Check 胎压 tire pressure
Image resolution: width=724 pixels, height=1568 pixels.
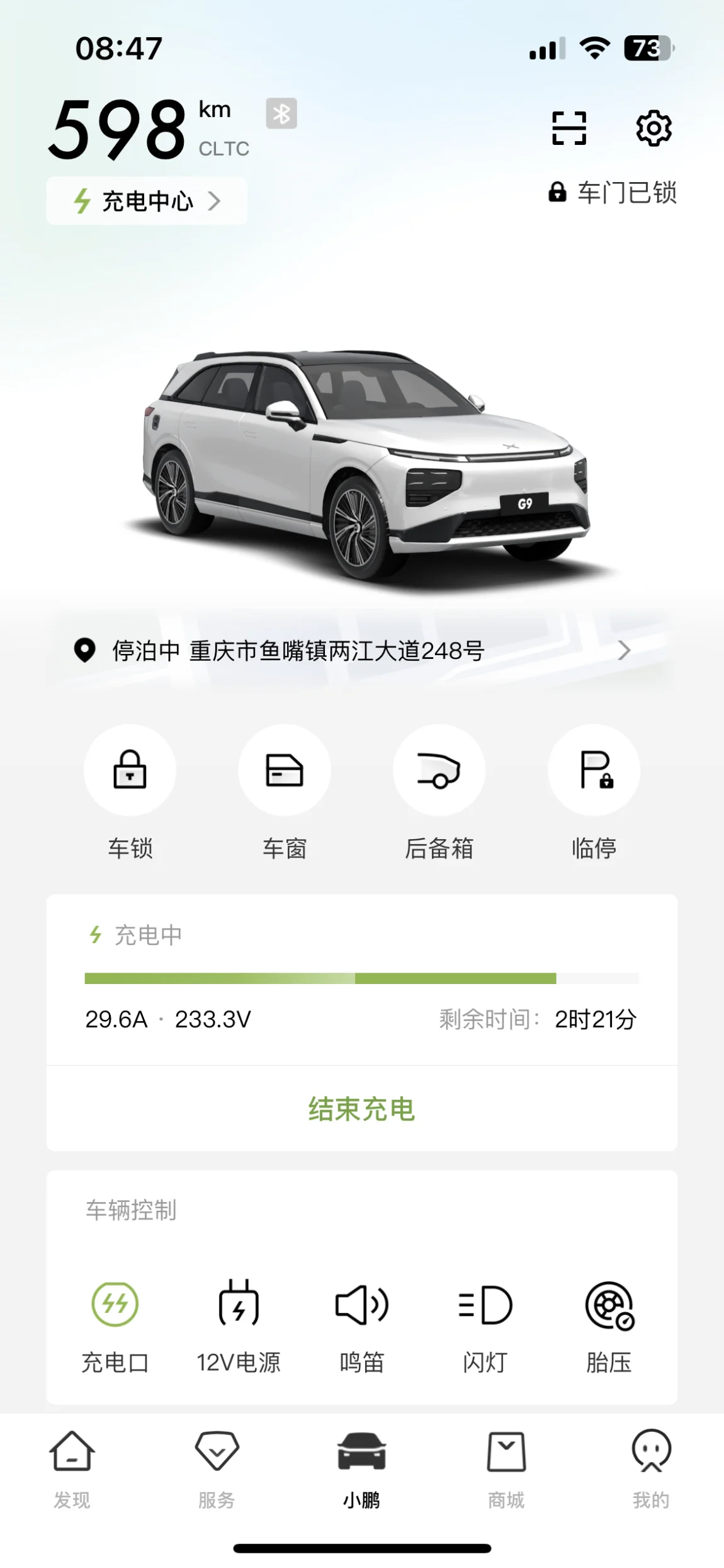tap(609, 1304)
